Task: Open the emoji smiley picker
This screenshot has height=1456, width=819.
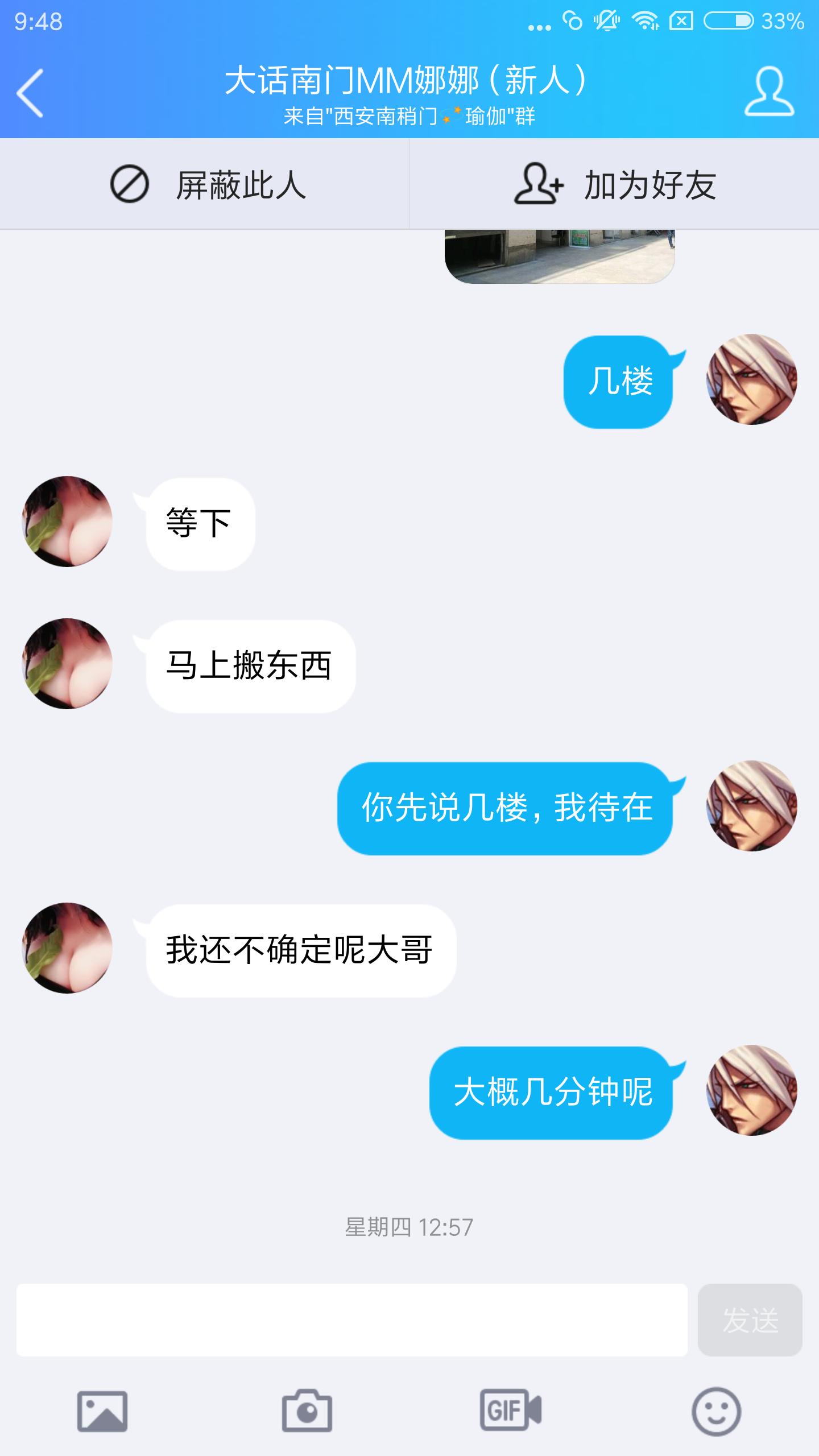Action: 715,1412
